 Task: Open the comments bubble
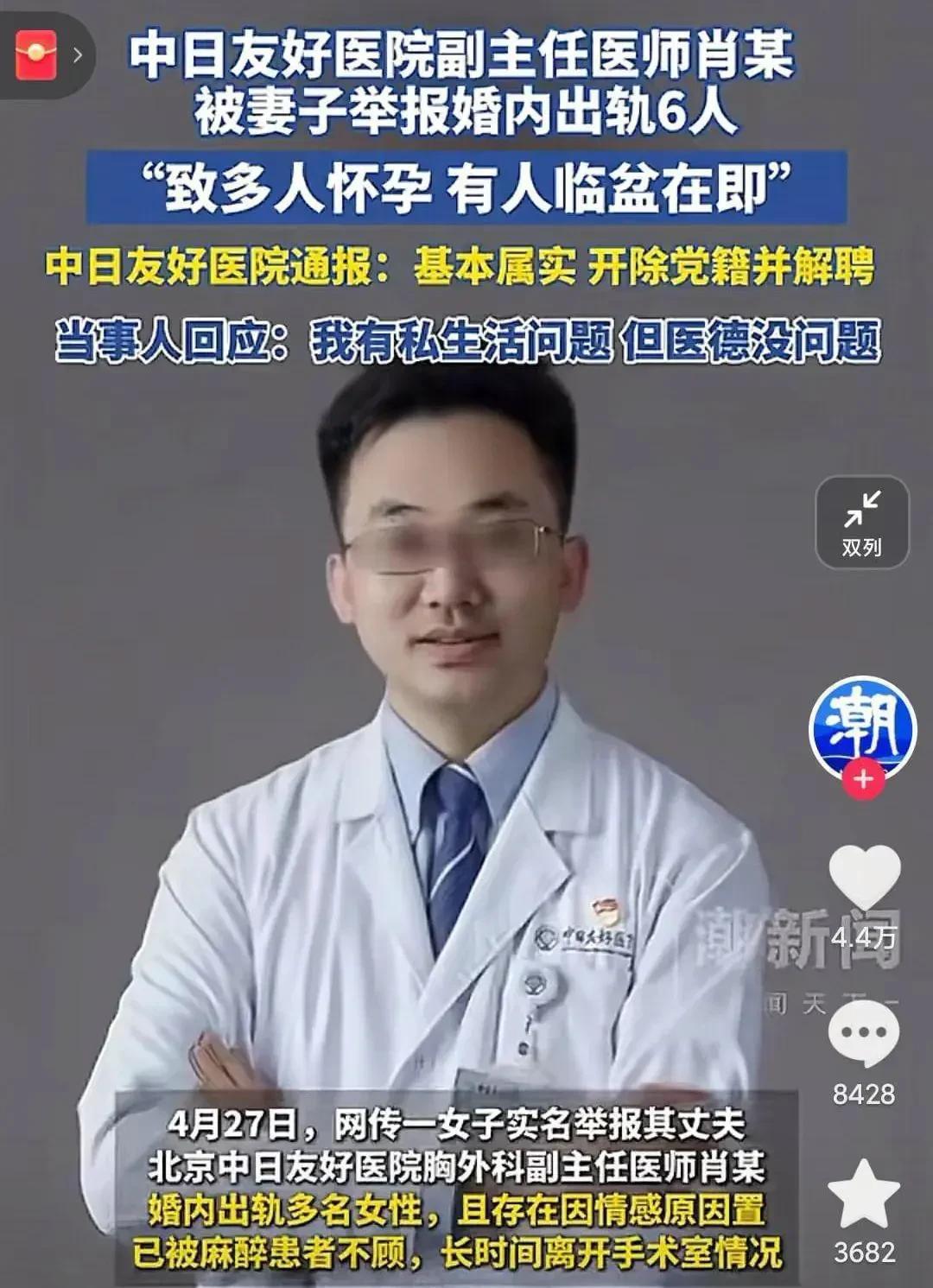coord(863,1033)
